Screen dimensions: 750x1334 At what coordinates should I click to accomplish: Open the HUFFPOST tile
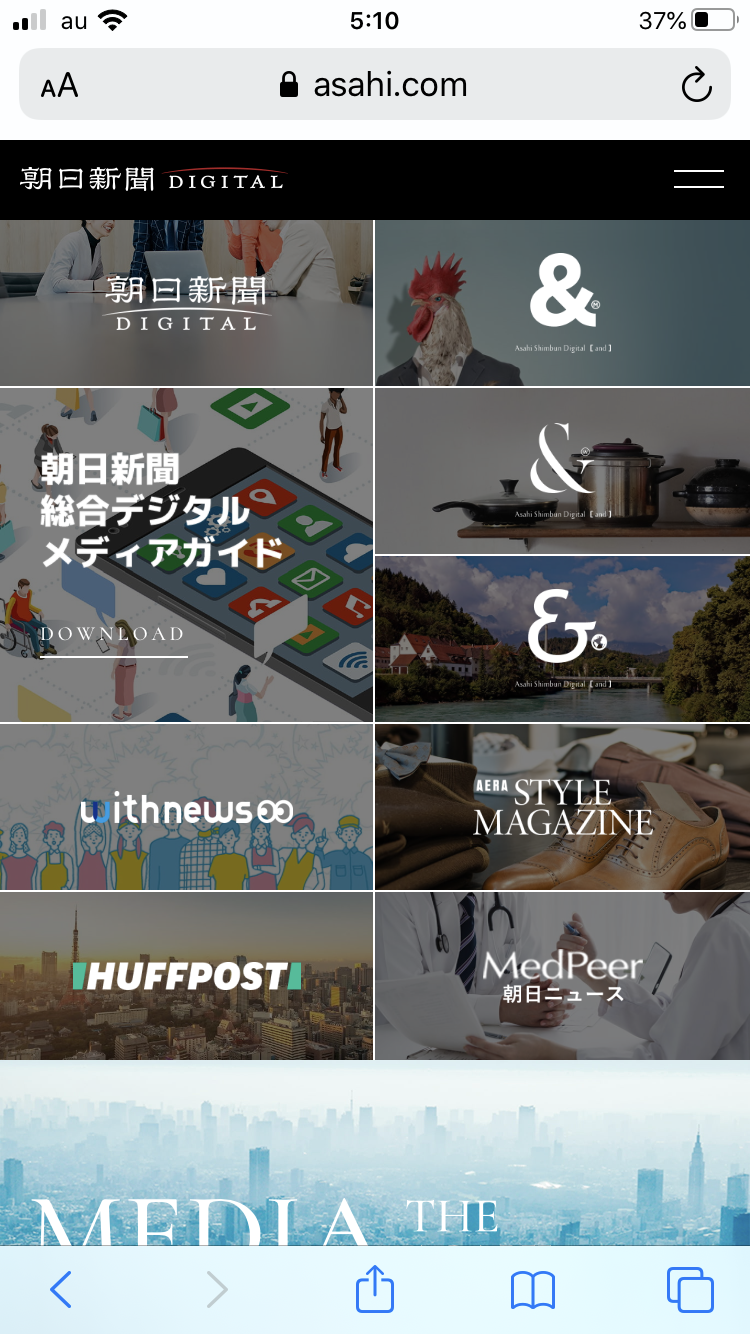click(186, 976)
